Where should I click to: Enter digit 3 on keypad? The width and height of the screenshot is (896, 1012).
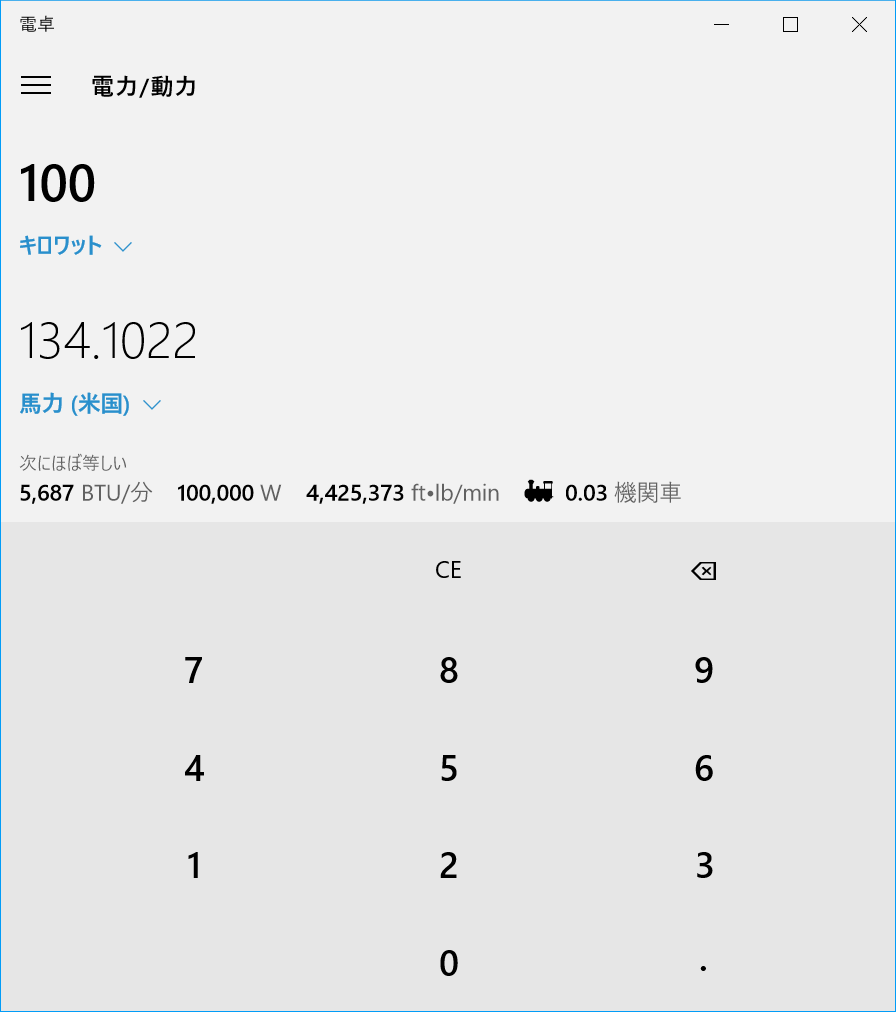point(703,865)
